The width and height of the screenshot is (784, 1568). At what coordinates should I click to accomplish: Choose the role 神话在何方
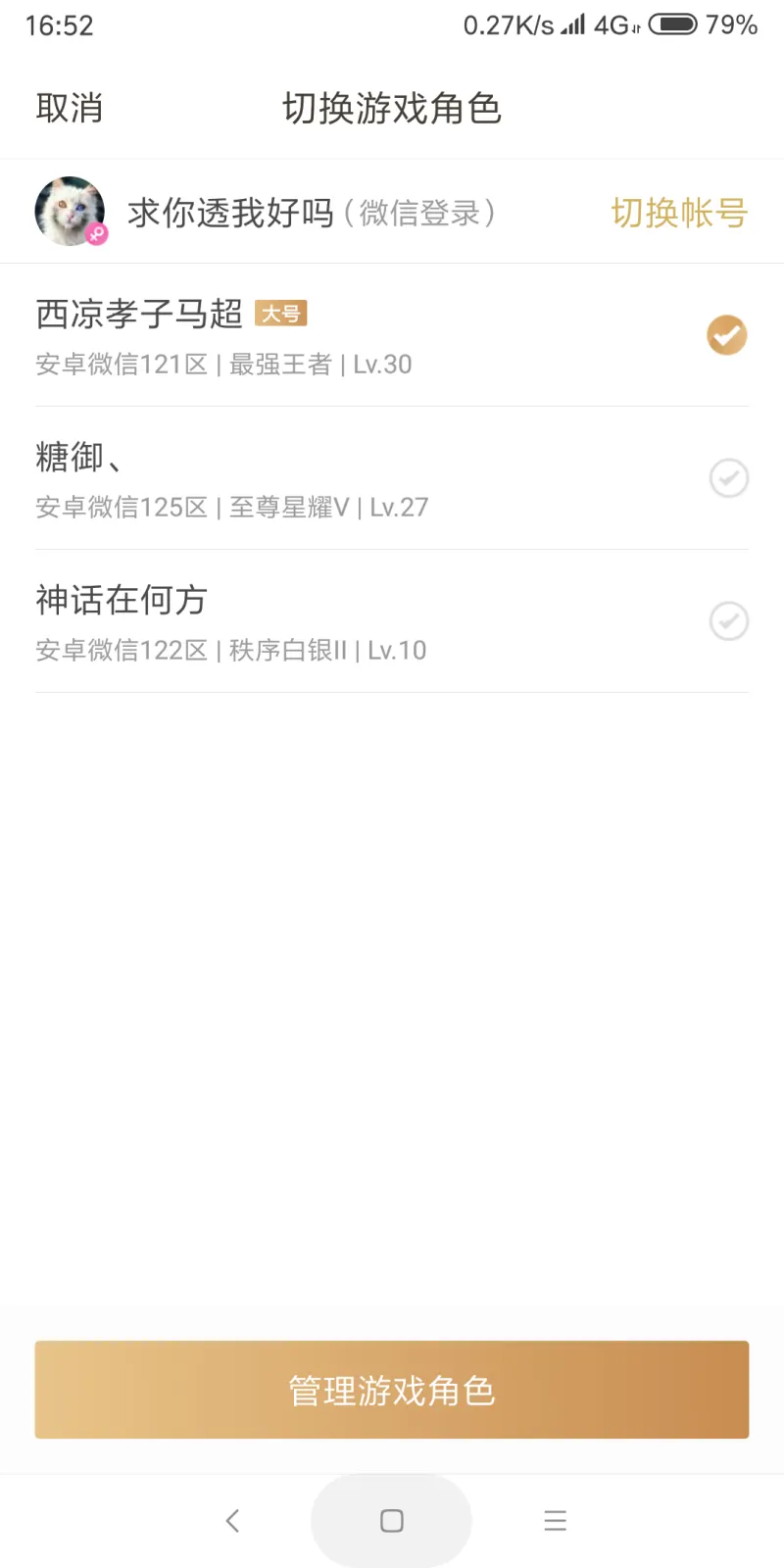392,622
